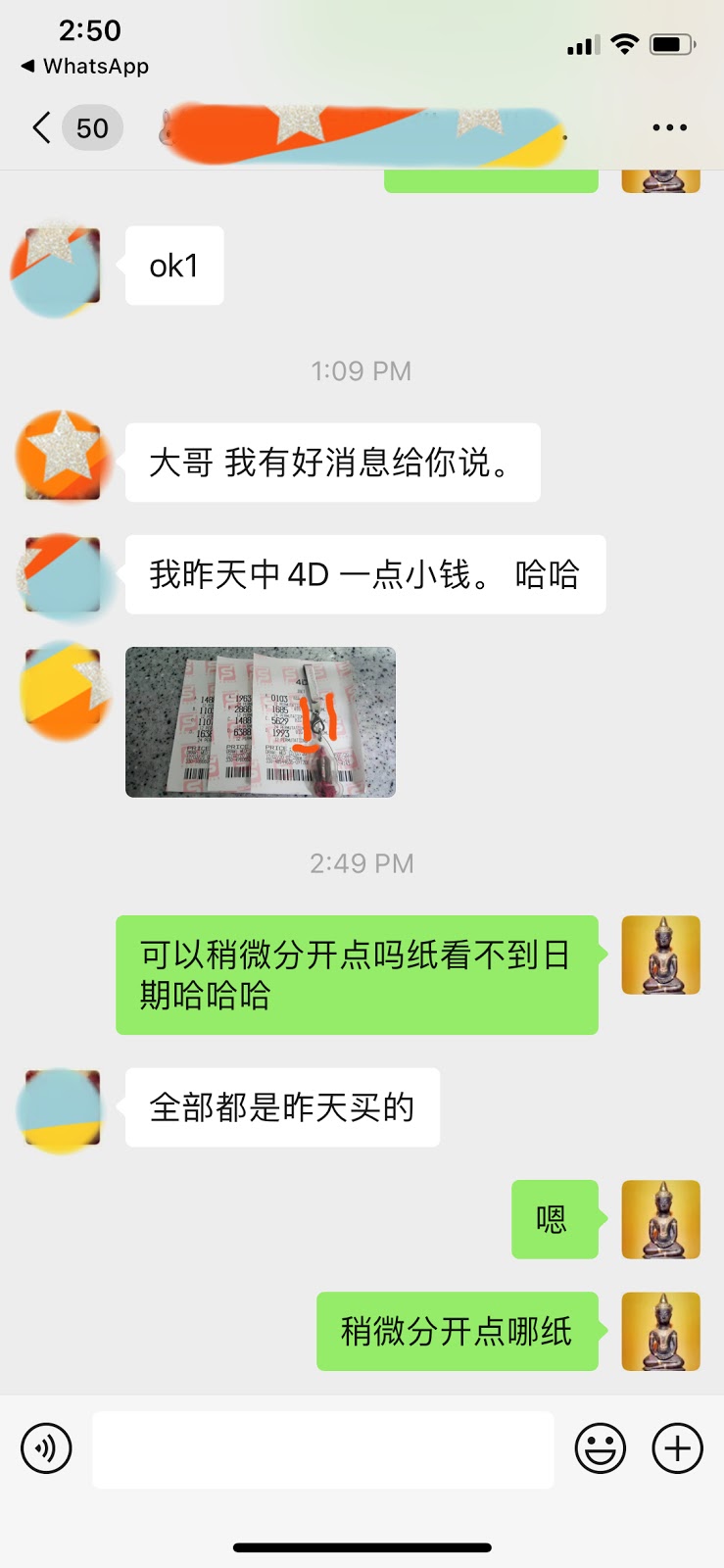The image size is (724, 1568).
Task: Focus the message text field
Action: coord(323,1449)
